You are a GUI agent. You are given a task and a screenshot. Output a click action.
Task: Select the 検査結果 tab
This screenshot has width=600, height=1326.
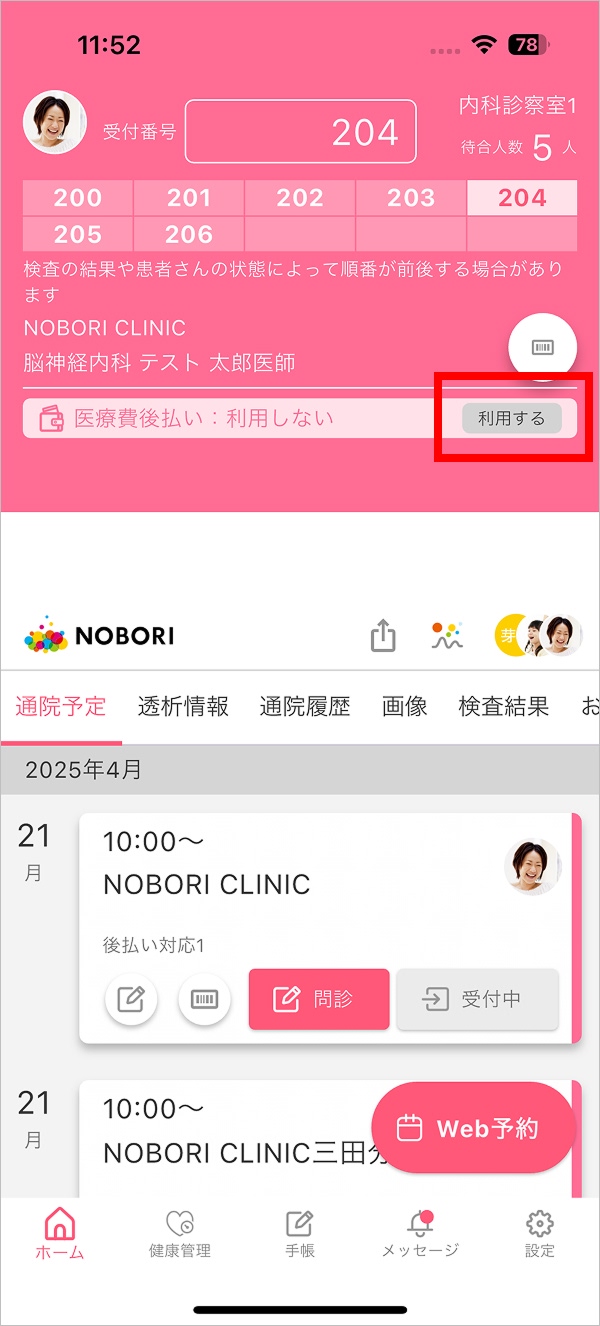pyautogui.click(x=503, y=707)
